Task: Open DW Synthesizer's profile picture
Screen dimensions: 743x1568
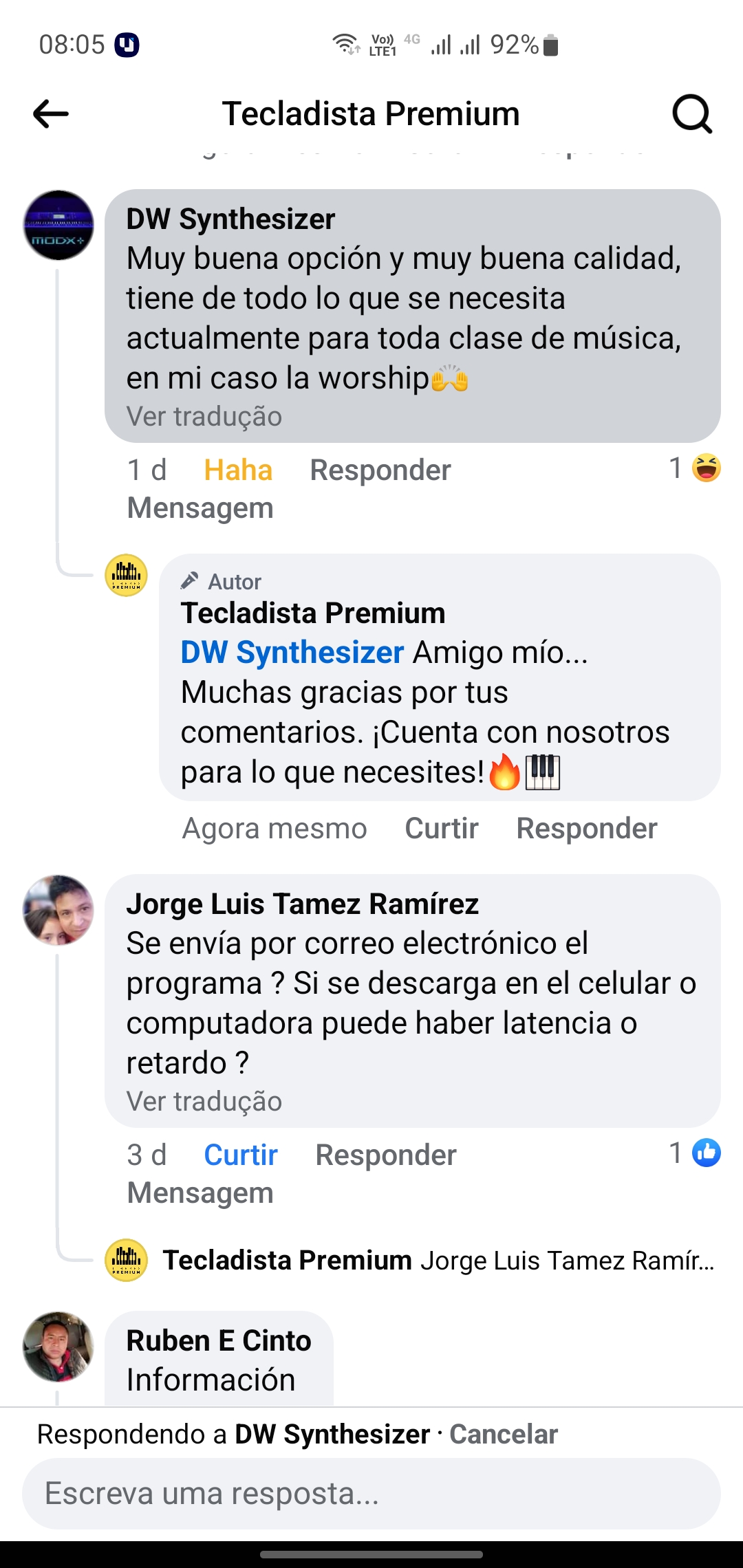Action: tap(58, 225)
